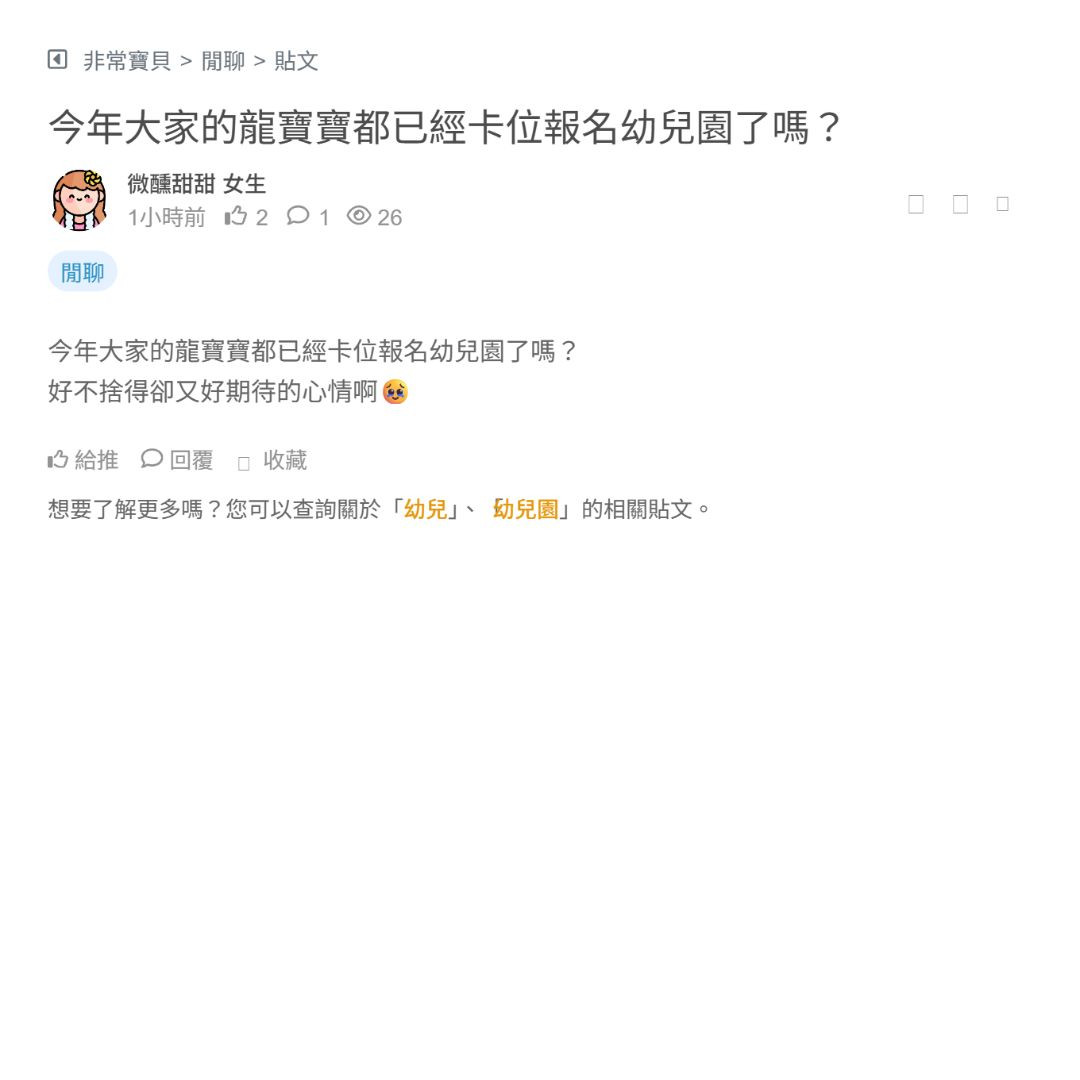Image resolution: width=1080 pixels, height=1080 pixels.
Task: Open related posts for 幼兒園
Action: pyautogui.click(x=526, y=509)
